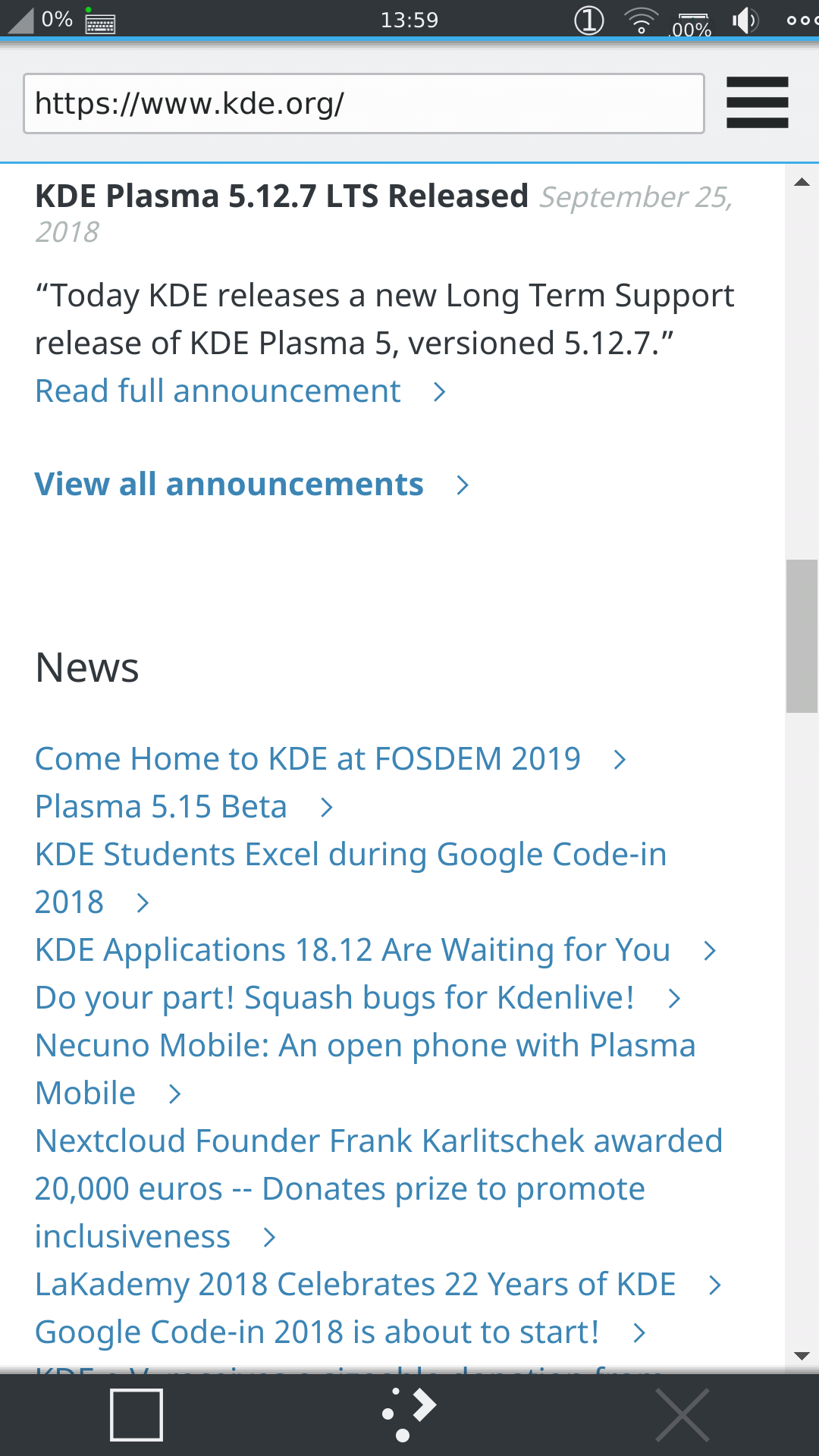The width and height of the screenshot is (819, 1456).
Task: Show open windows with square button
Action: click(136, 1414)
